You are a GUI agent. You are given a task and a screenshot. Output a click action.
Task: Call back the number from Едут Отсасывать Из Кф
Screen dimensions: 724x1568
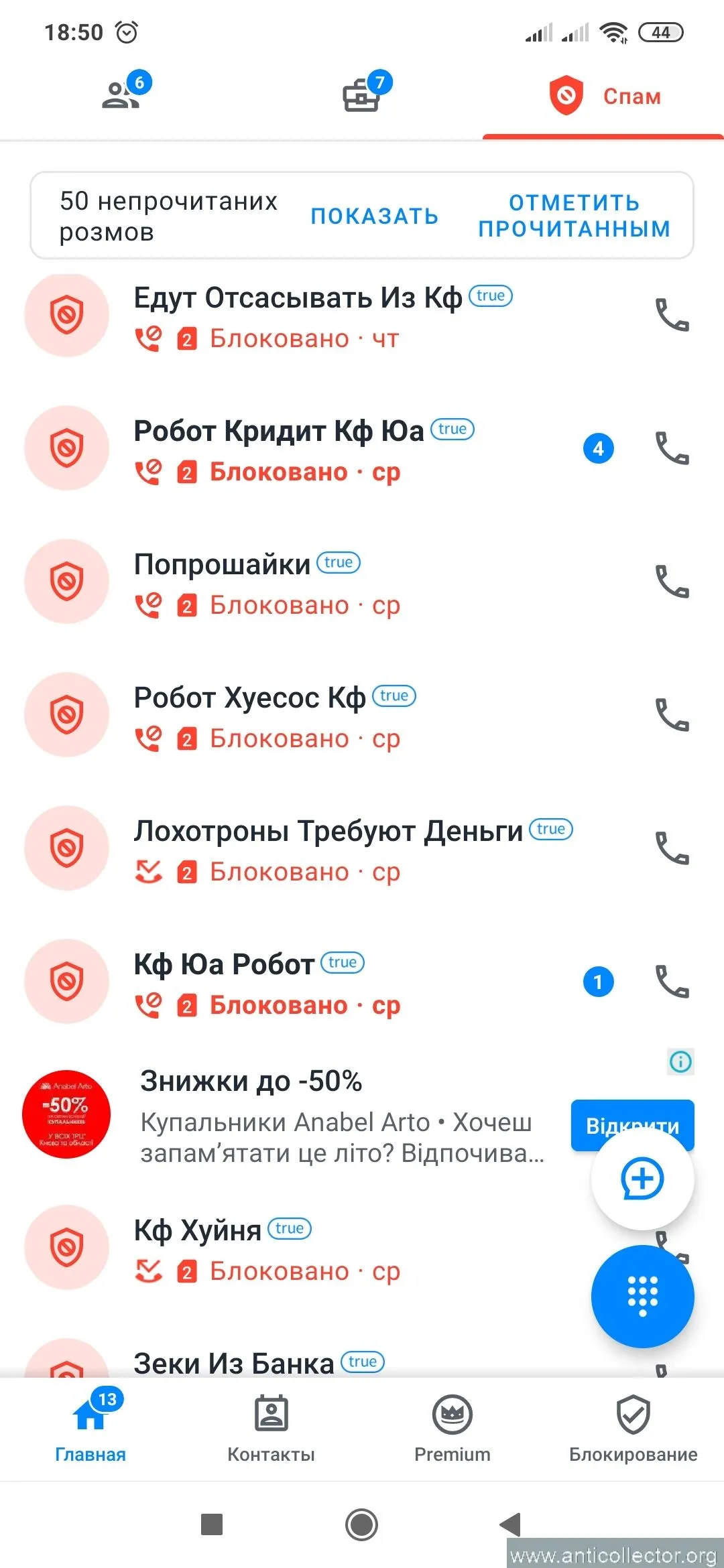tap(672, 315)
